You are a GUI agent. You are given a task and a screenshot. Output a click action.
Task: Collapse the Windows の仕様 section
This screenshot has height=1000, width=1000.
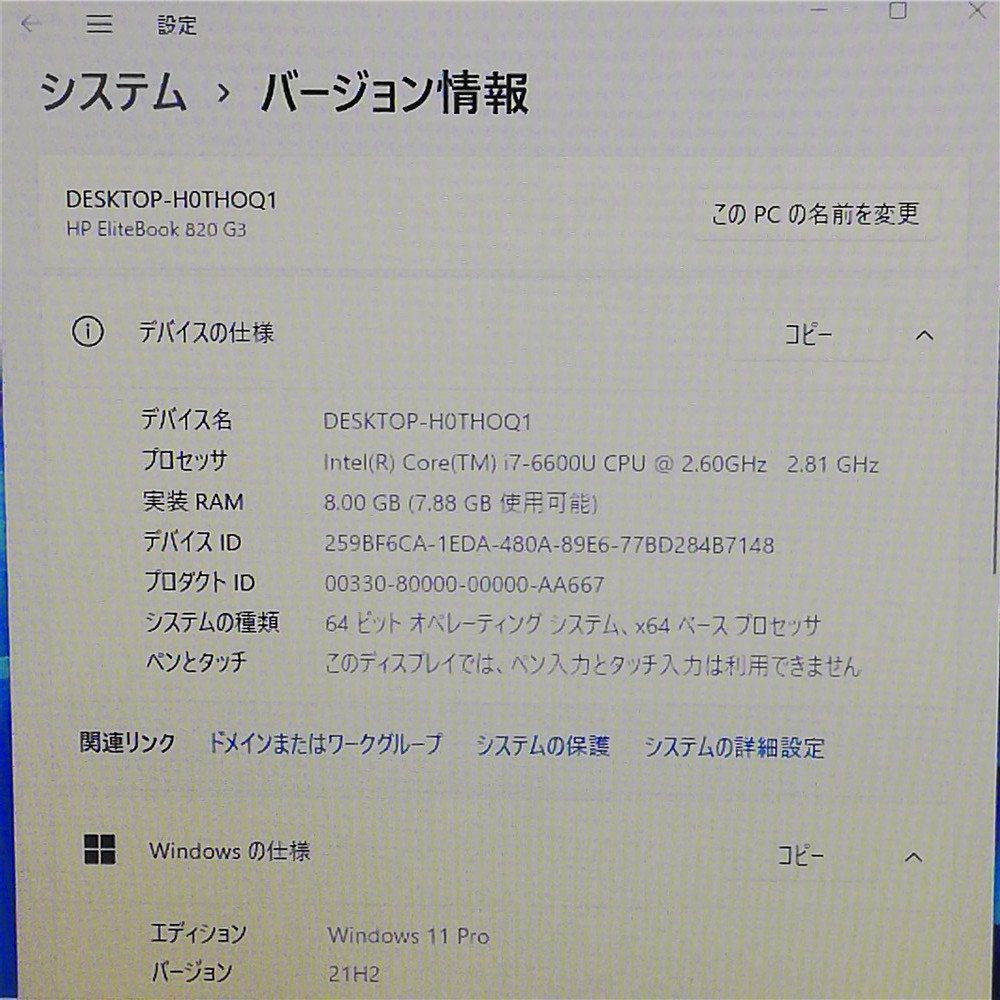click(913, 856)
